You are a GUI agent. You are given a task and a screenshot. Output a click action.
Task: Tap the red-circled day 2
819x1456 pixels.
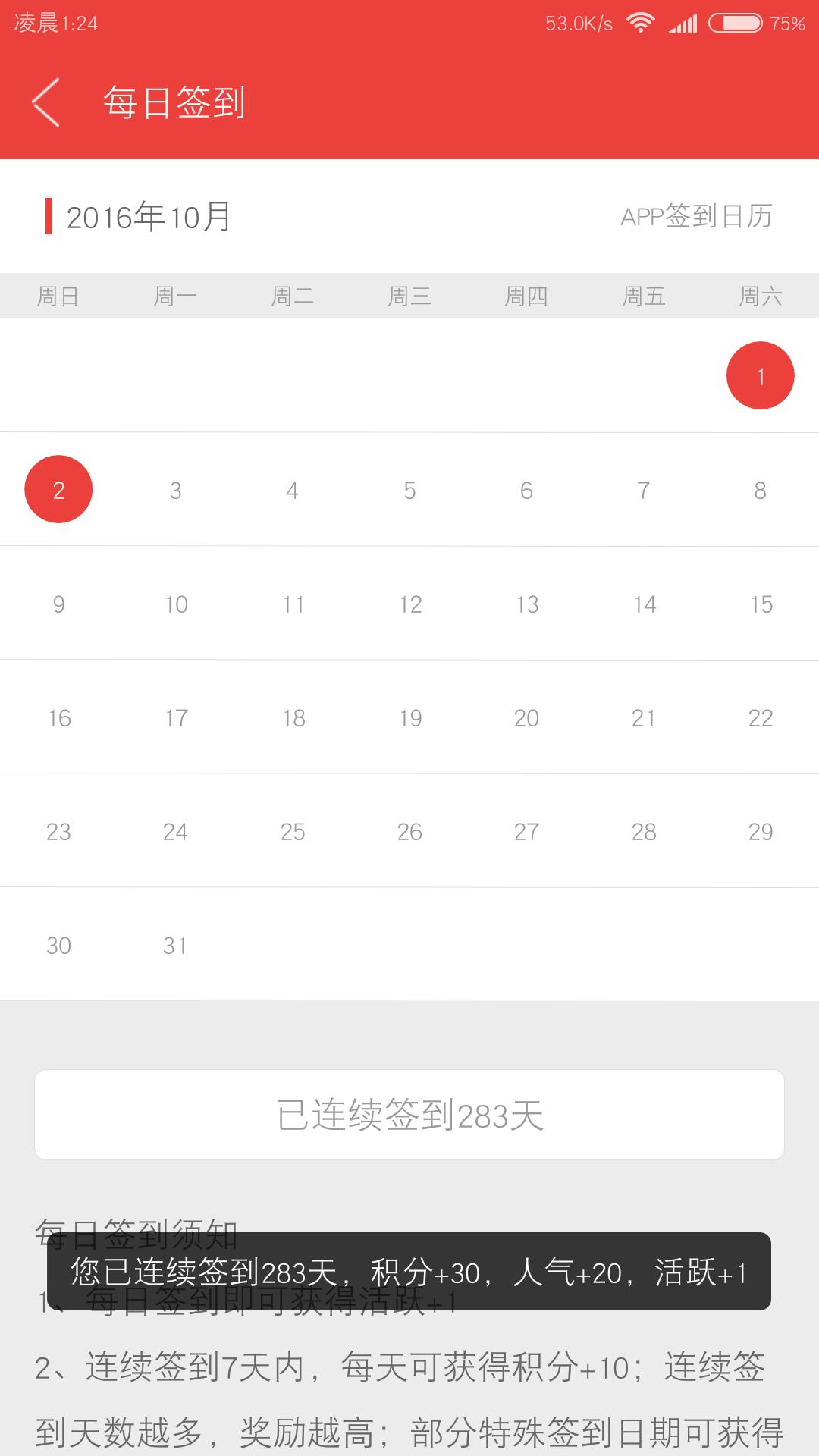tap(58, 489)
